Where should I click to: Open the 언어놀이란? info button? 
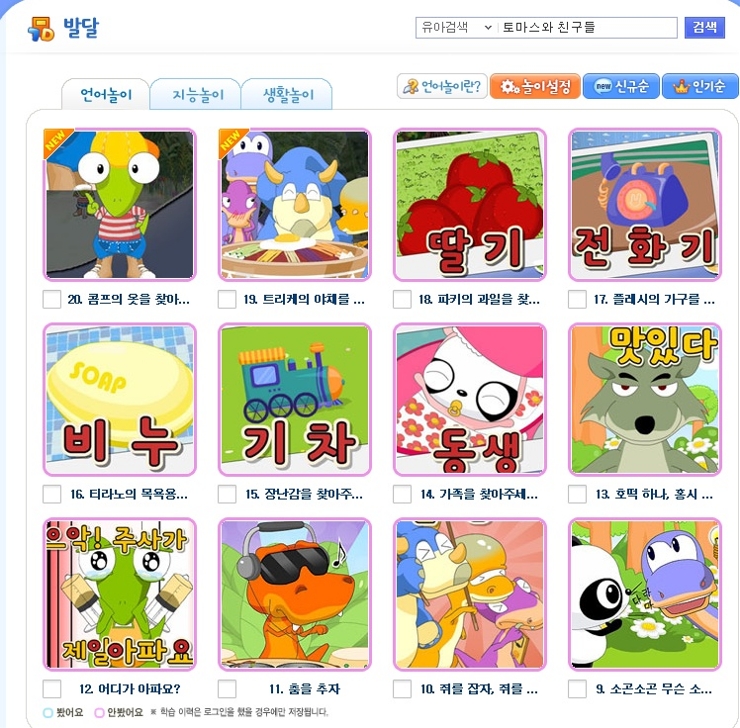click(441, 87)
